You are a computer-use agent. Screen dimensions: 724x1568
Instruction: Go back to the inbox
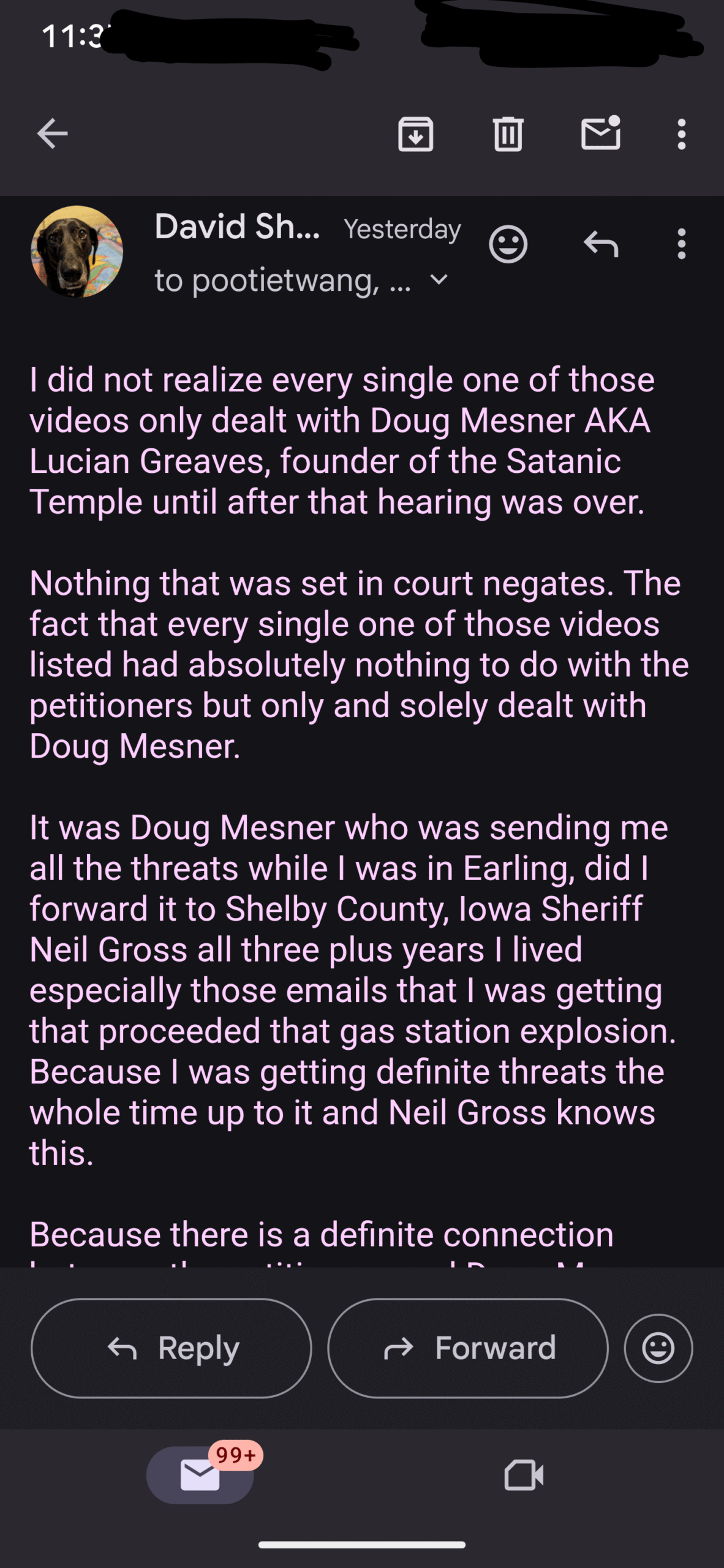click(x=52, y=134)
